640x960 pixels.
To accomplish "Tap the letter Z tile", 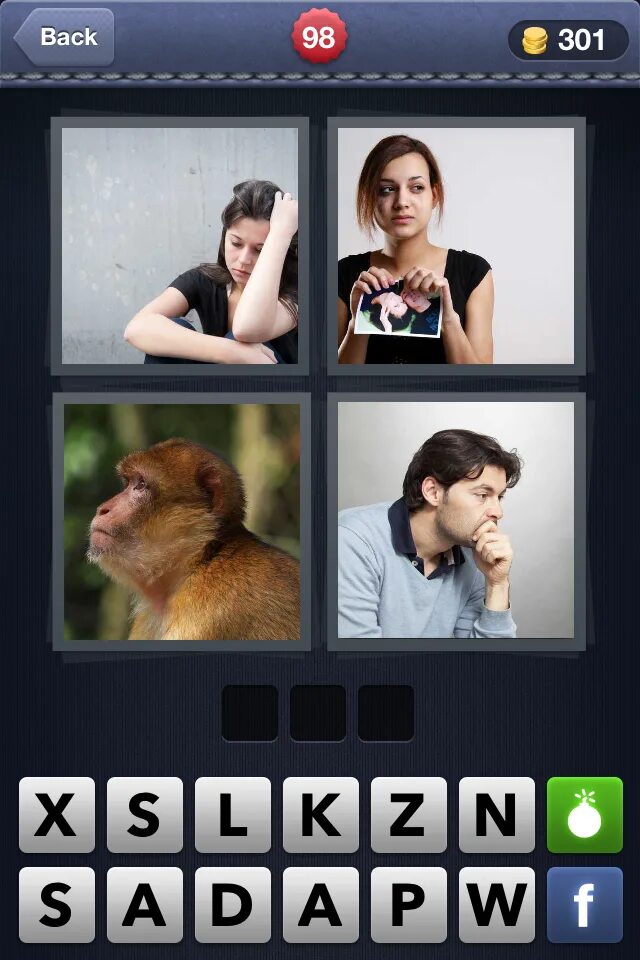I will tap(408, 815).
